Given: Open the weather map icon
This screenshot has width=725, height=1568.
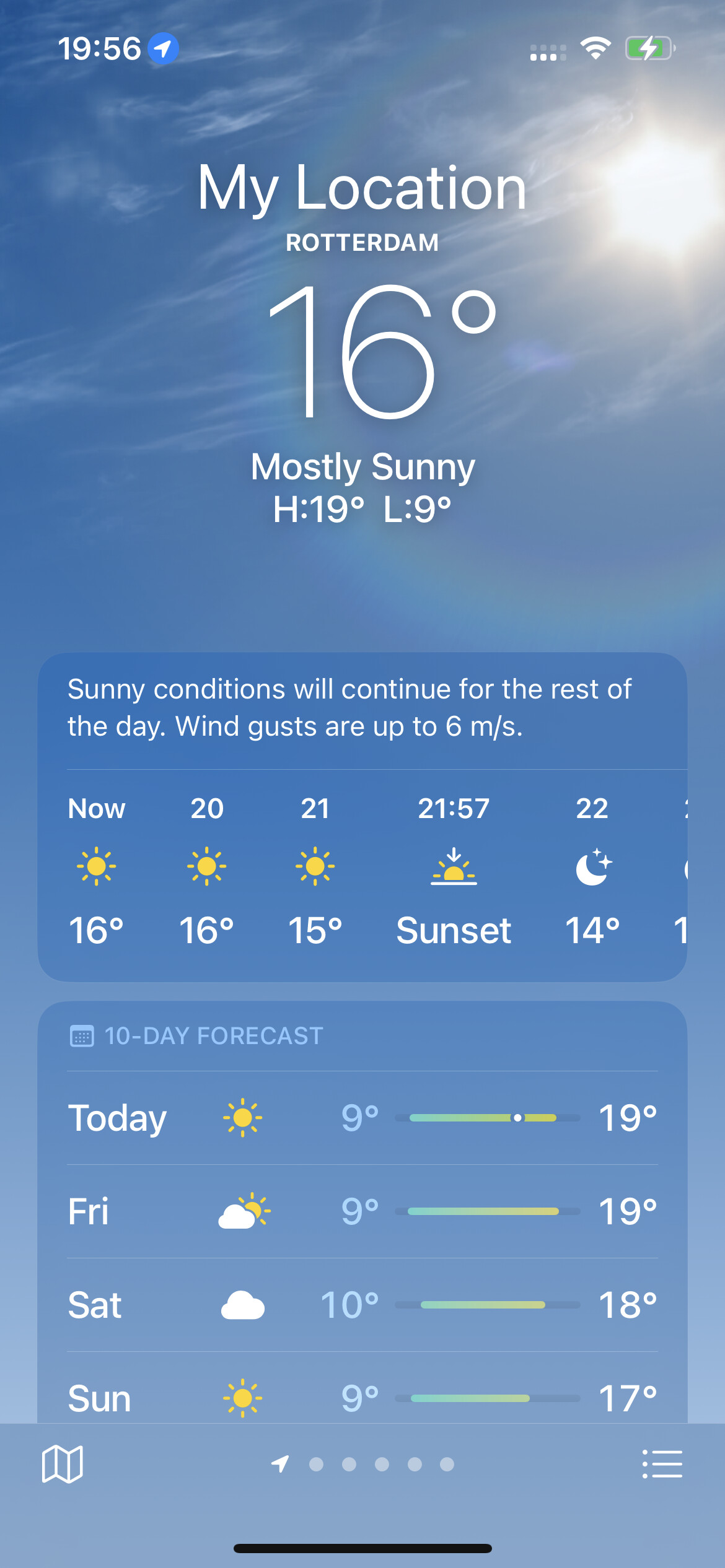Looking at the screenshot, I should pos(62,1464).
